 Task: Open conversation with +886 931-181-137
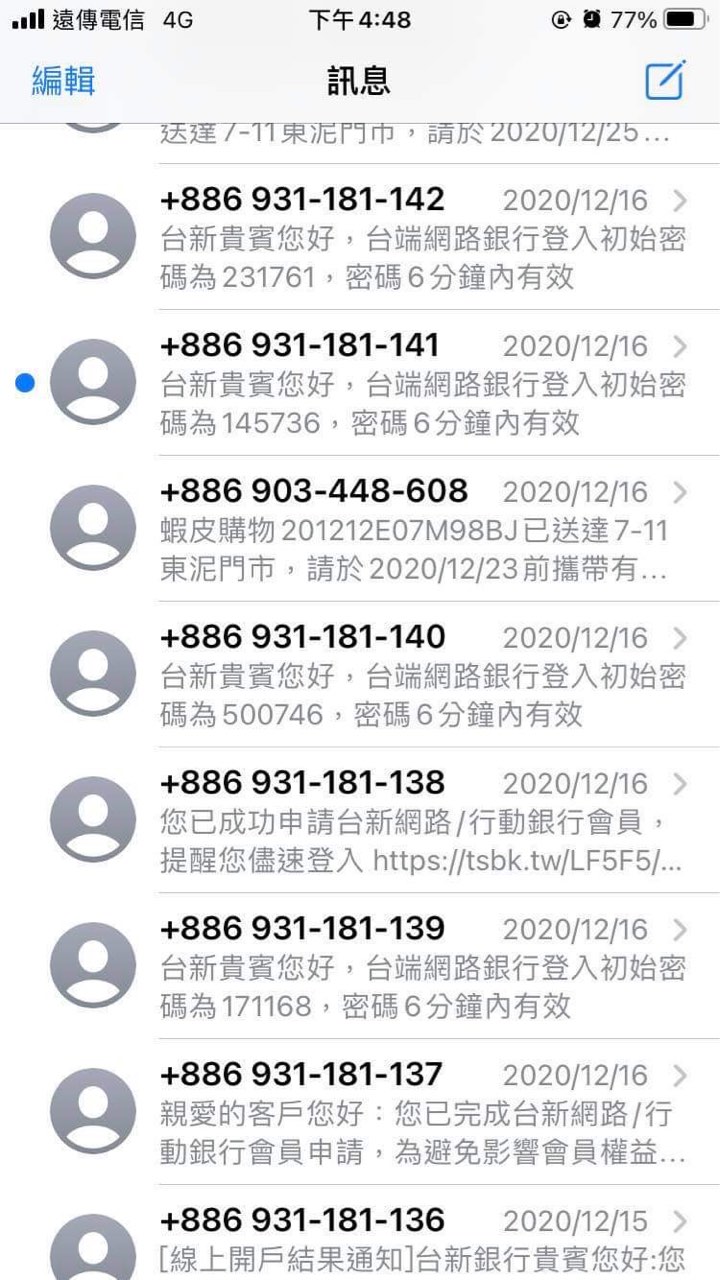pos(420,1113)
